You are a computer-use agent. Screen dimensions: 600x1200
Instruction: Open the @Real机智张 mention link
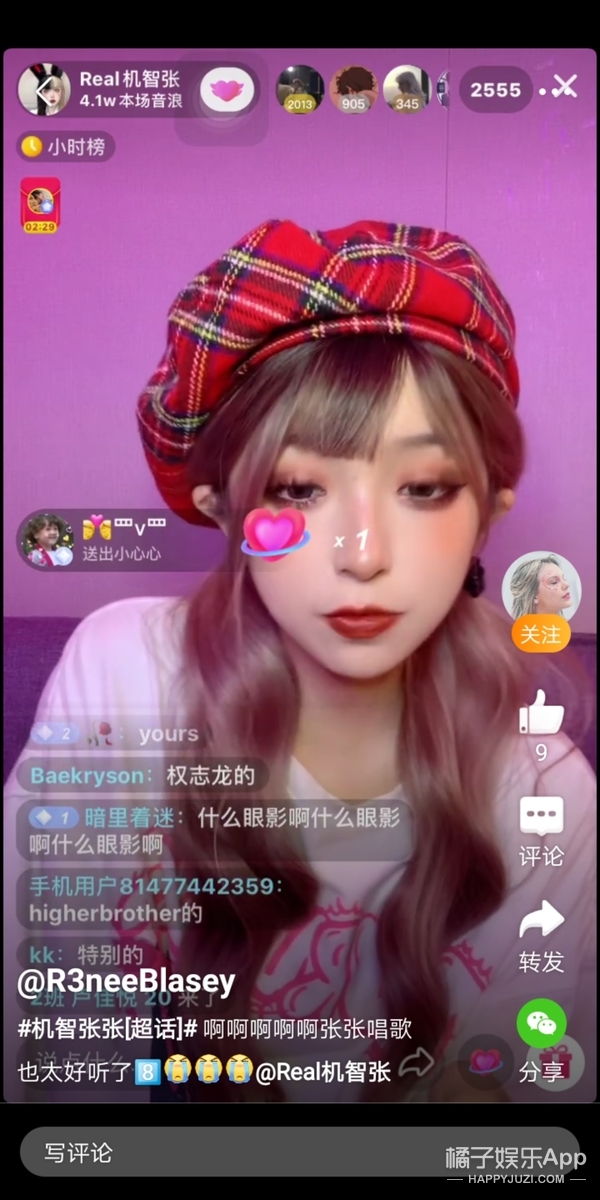[323, 1072]
